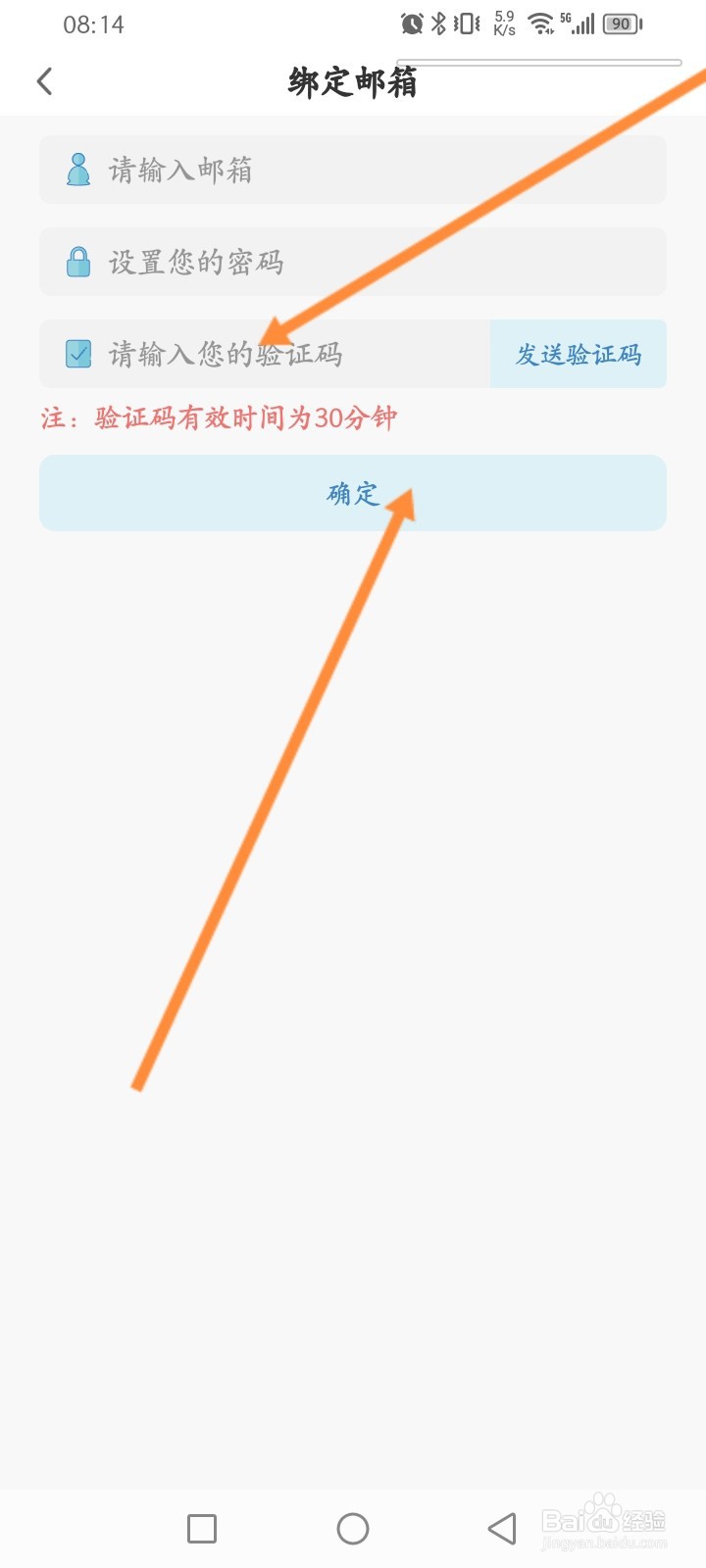
Task: Tap the alarm clock status bar icon
Action: point(413,22)
